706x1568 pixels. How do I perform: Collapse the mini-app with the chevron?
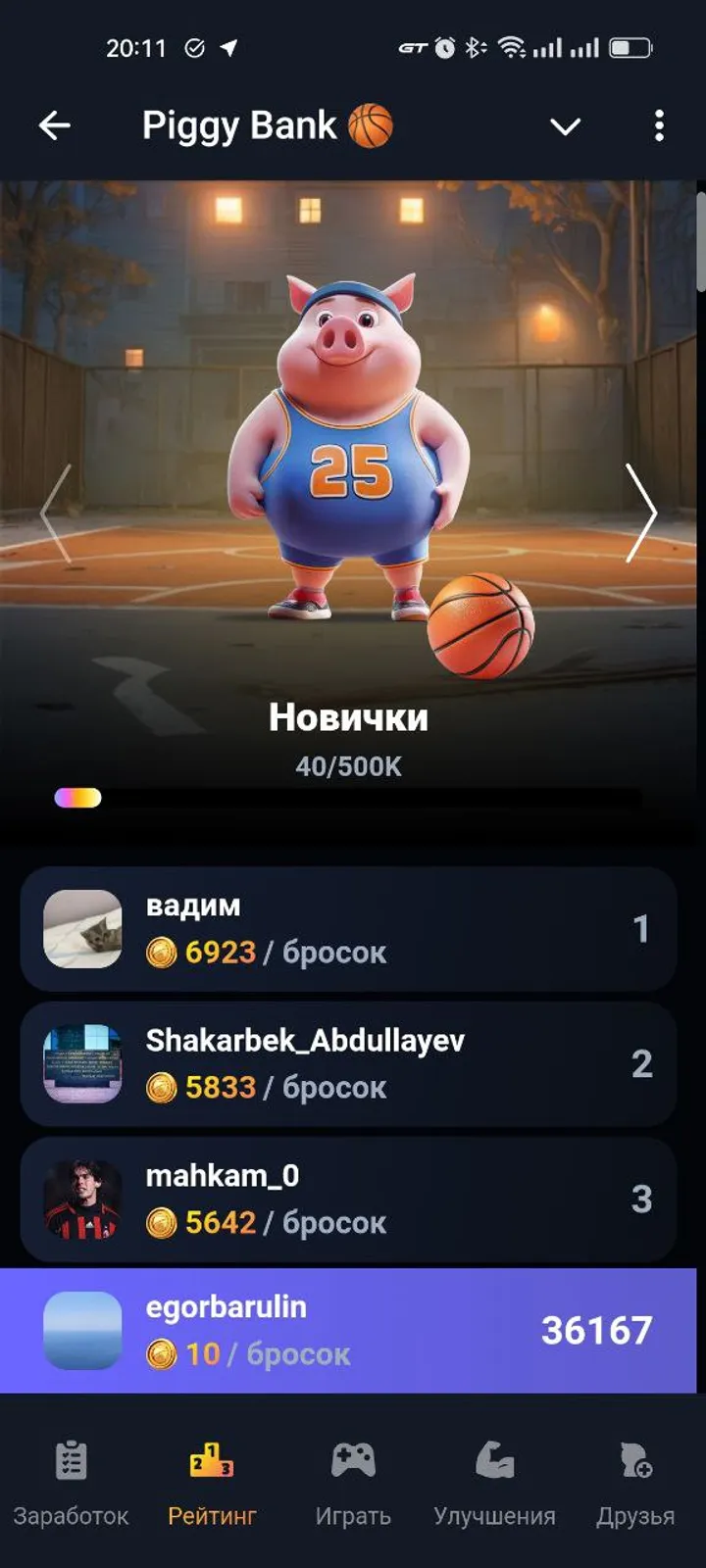(x=565, y=126)
